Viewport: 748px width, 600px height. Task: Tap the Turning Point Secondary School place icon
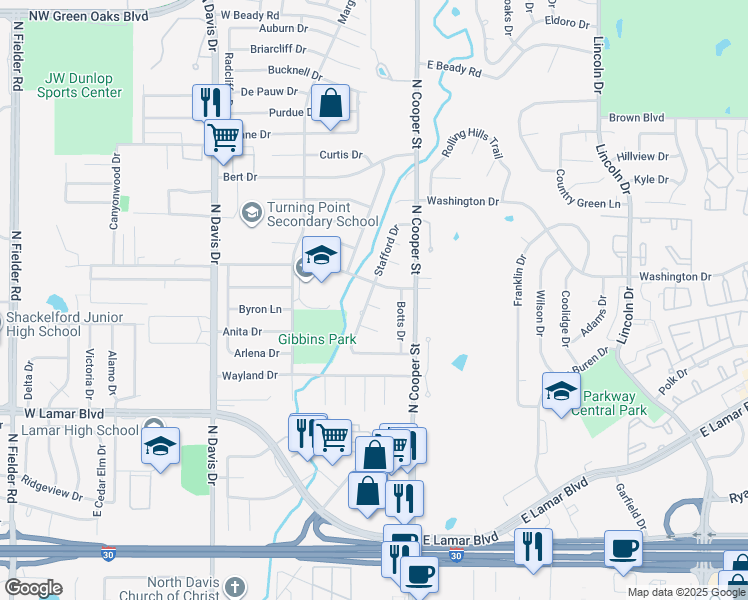tap(251, 213)
